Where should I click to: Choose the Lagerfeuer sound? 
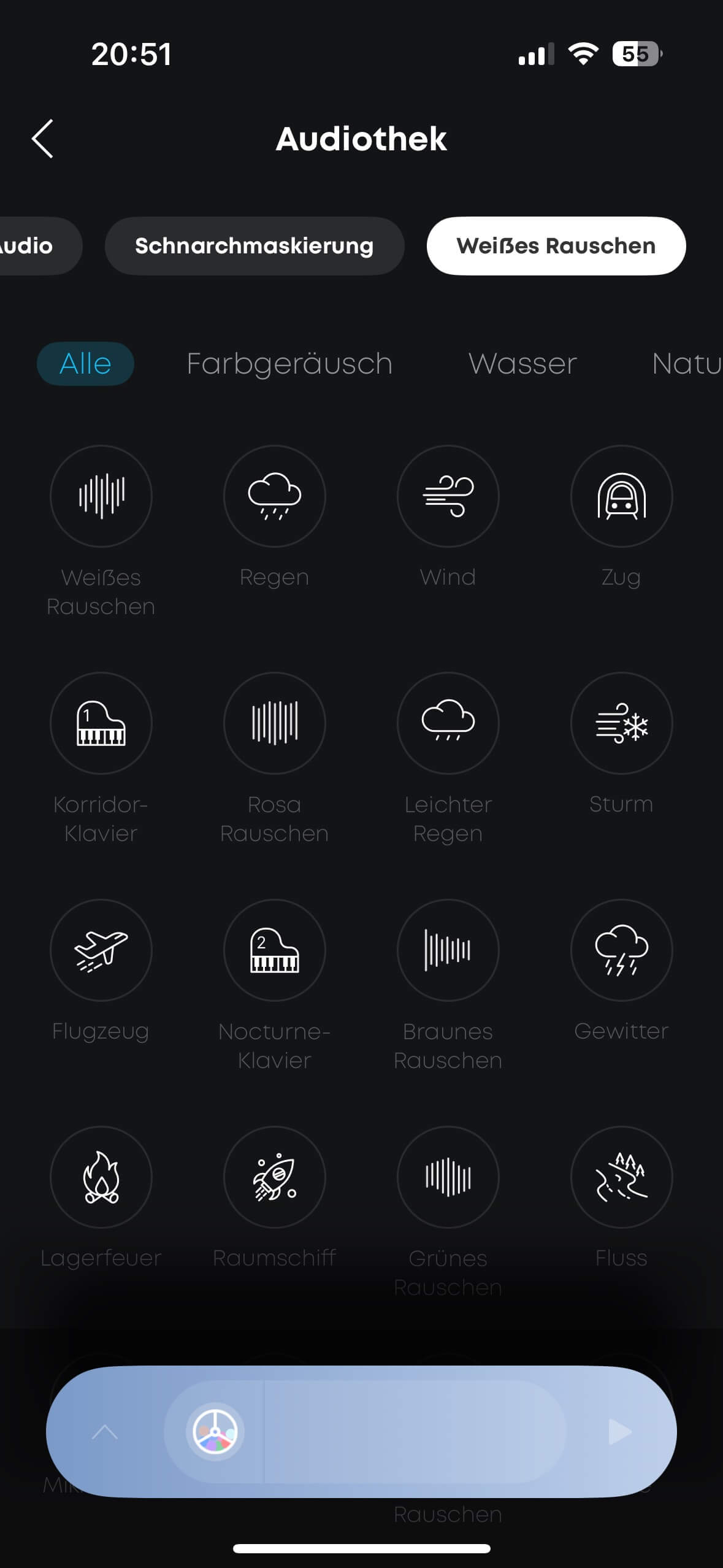pyautogui.click(x=101, y=1177)
